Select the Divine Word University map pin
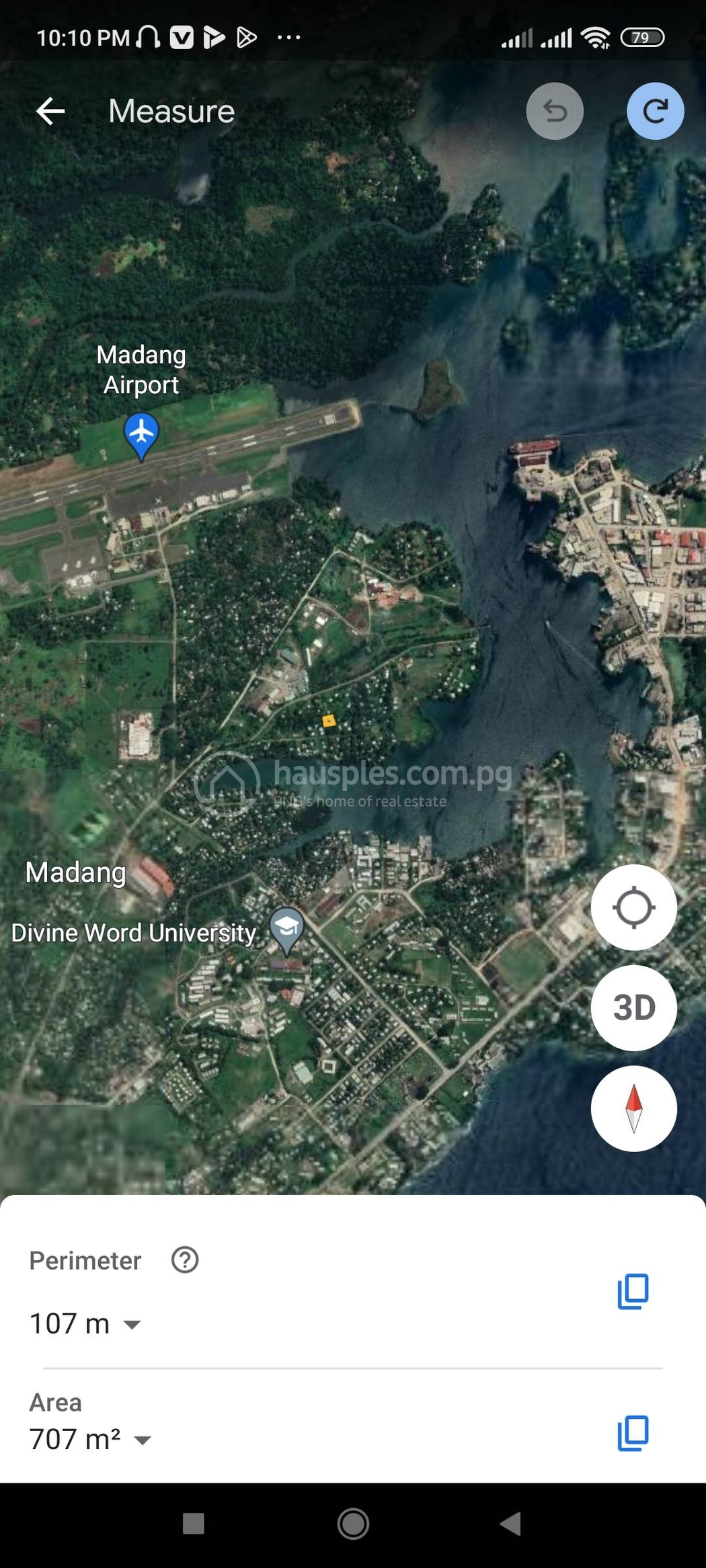Image resolution: width=706 pixels, height=1568 pixels. tap(287, 931)
